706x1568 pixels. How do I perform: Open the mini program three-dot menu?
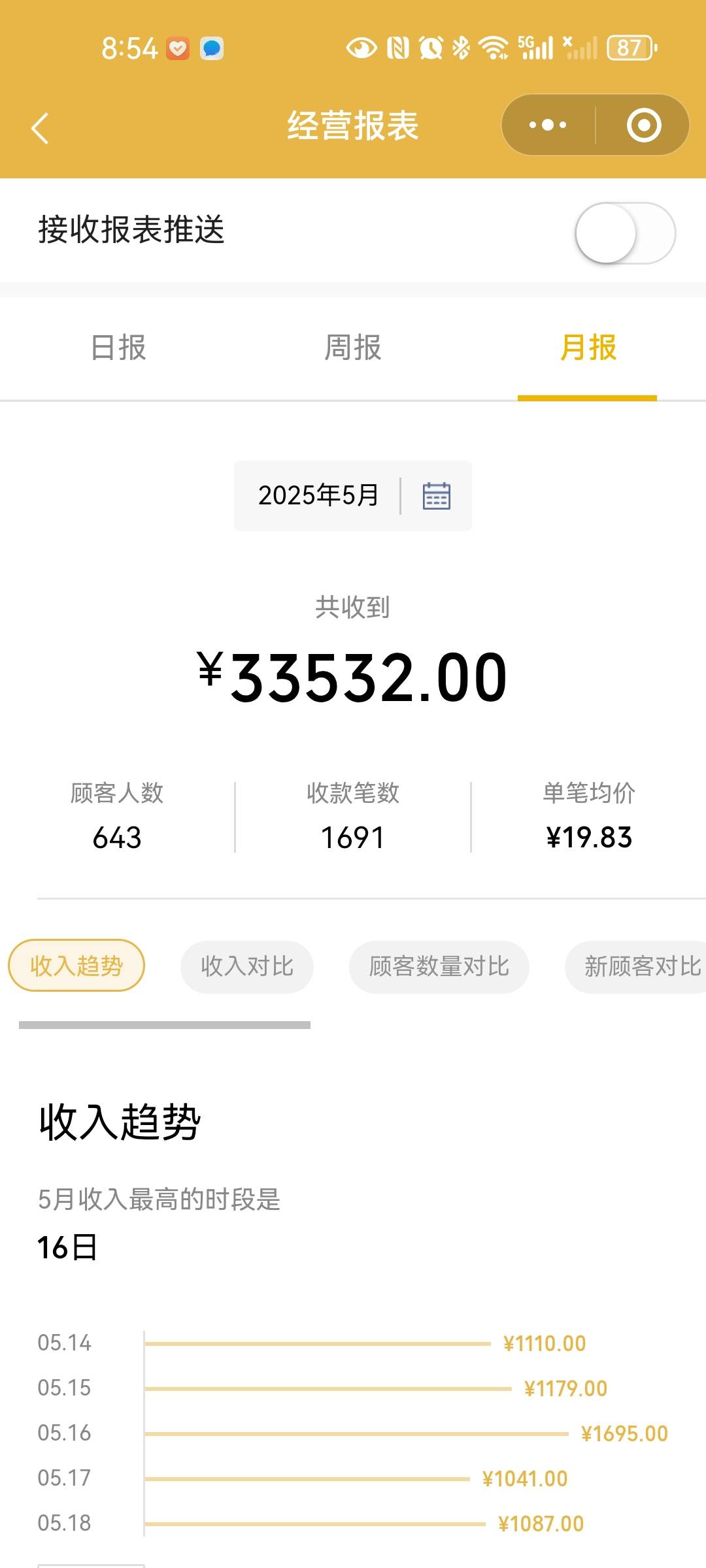click(548, 125)
